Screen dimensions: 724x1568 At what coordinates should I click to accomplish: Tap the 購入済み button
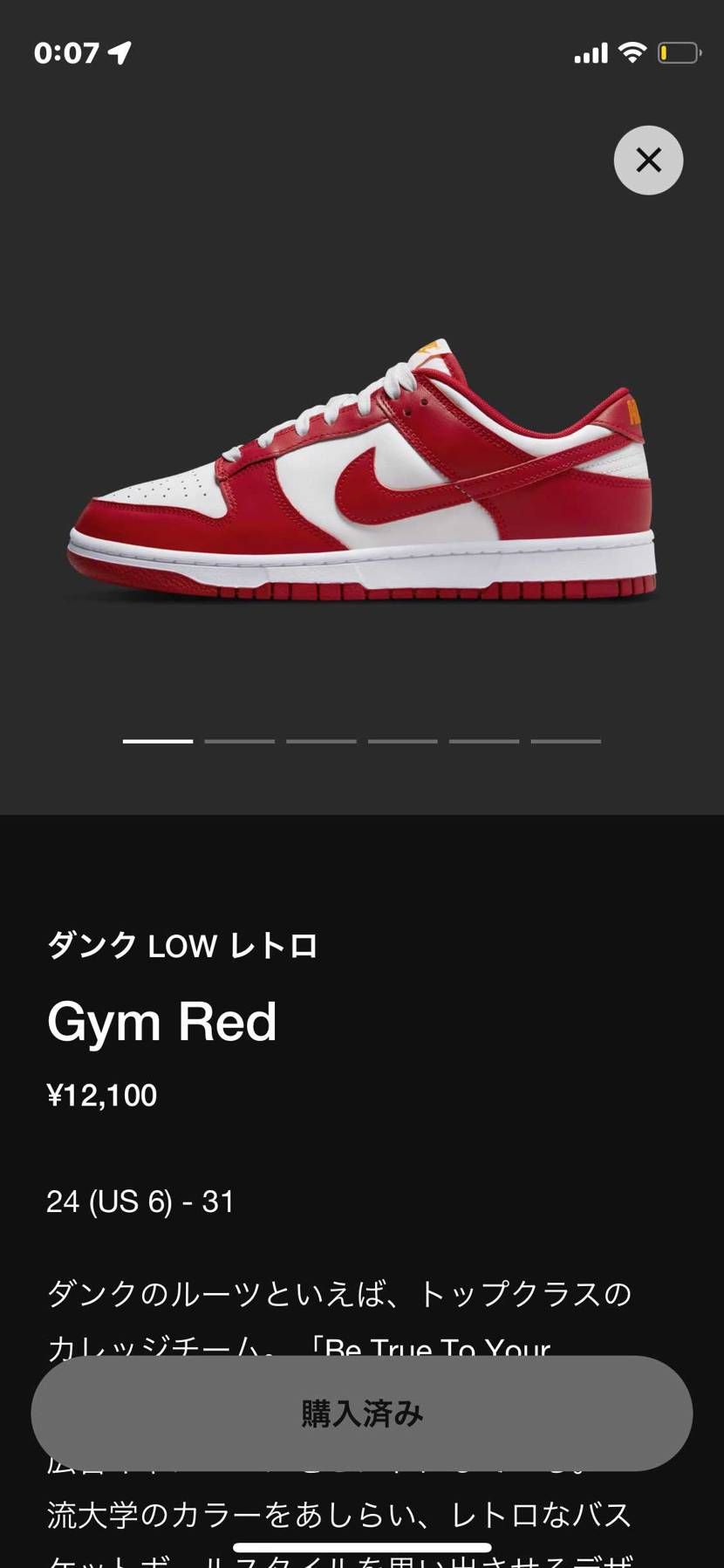(362, 1414)
